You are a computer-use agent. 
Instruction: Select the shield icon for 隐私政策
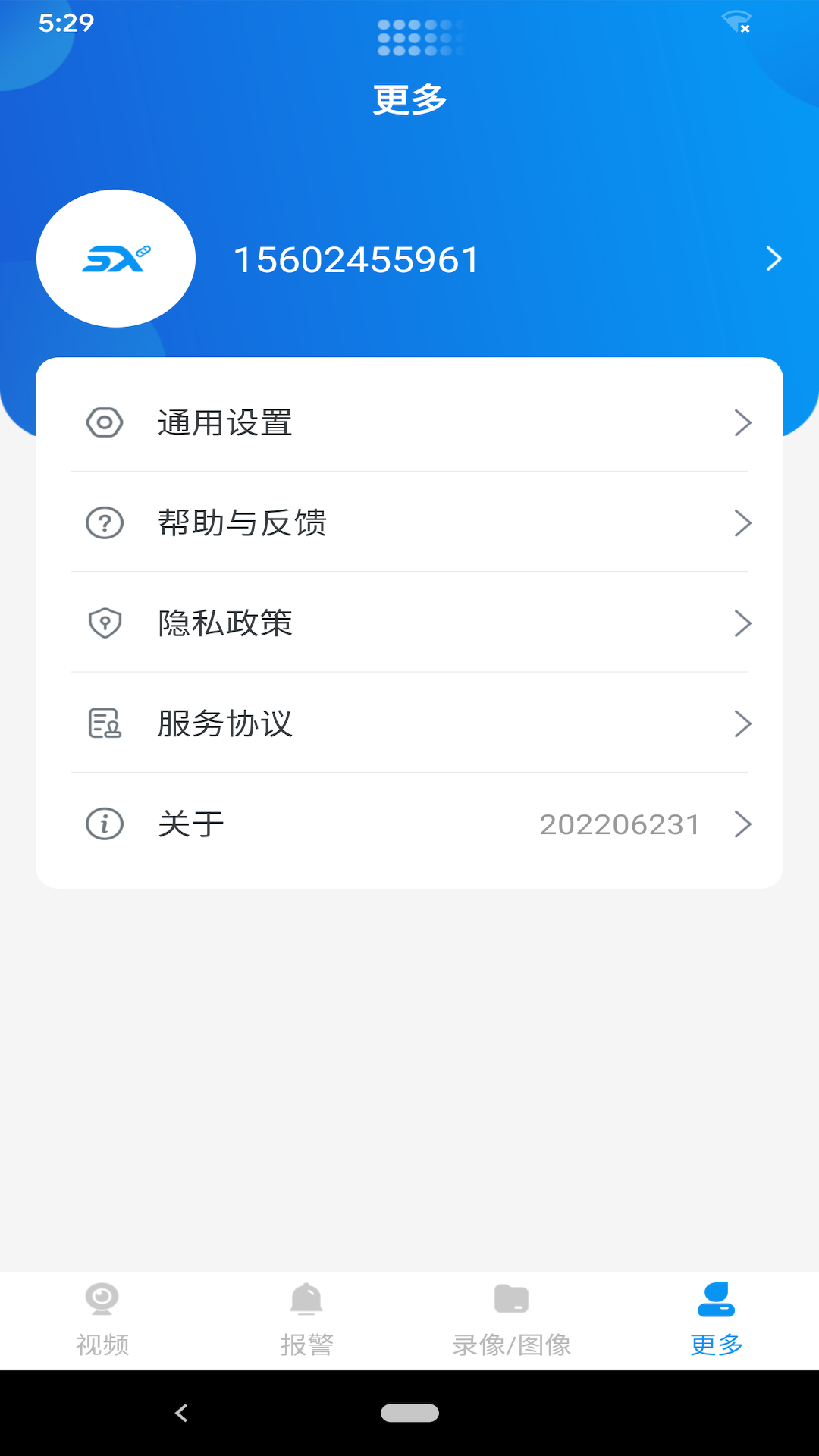click(x=104, y=623)
